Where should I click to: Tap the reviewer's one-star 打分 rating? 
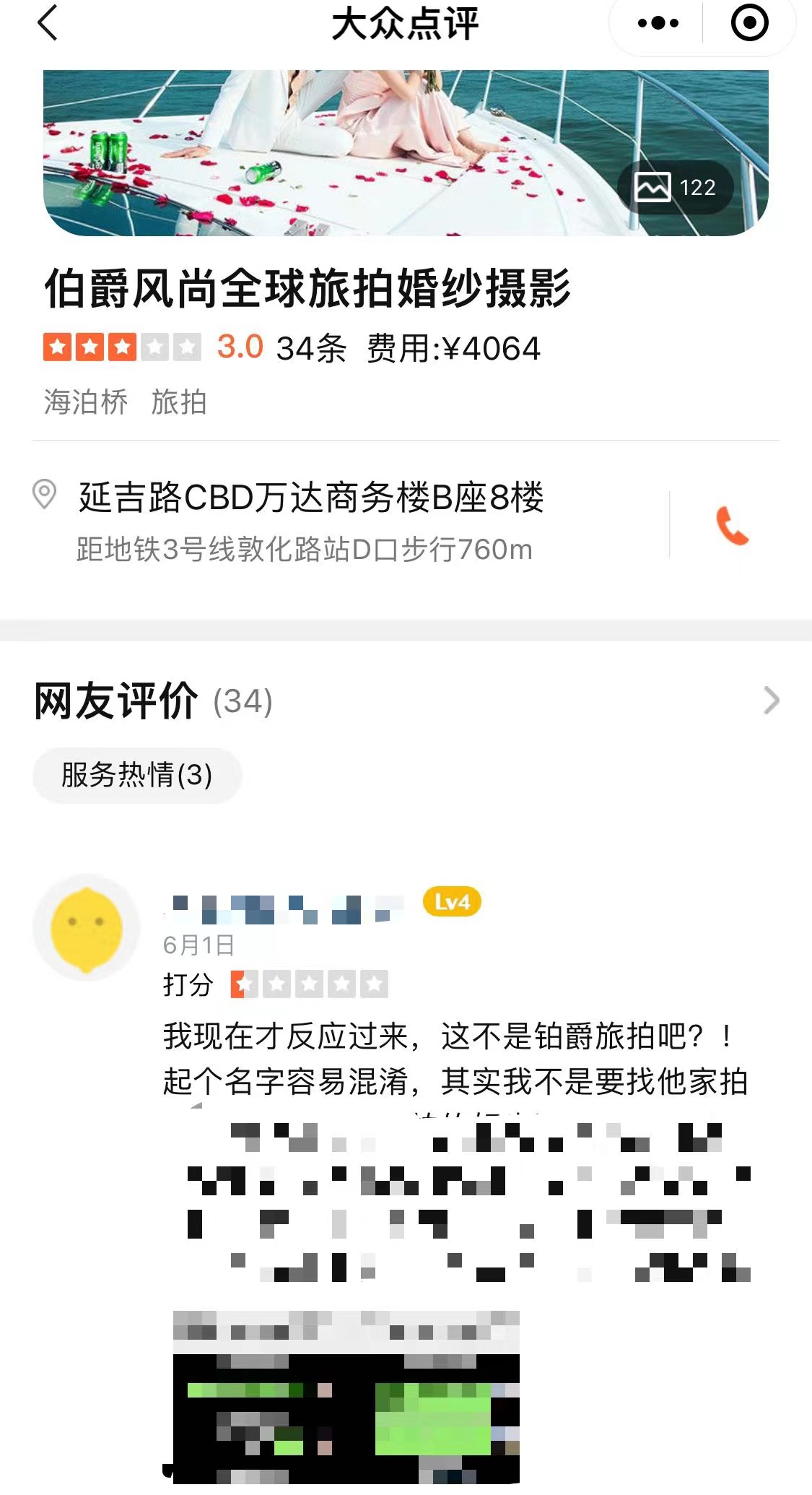309,982
